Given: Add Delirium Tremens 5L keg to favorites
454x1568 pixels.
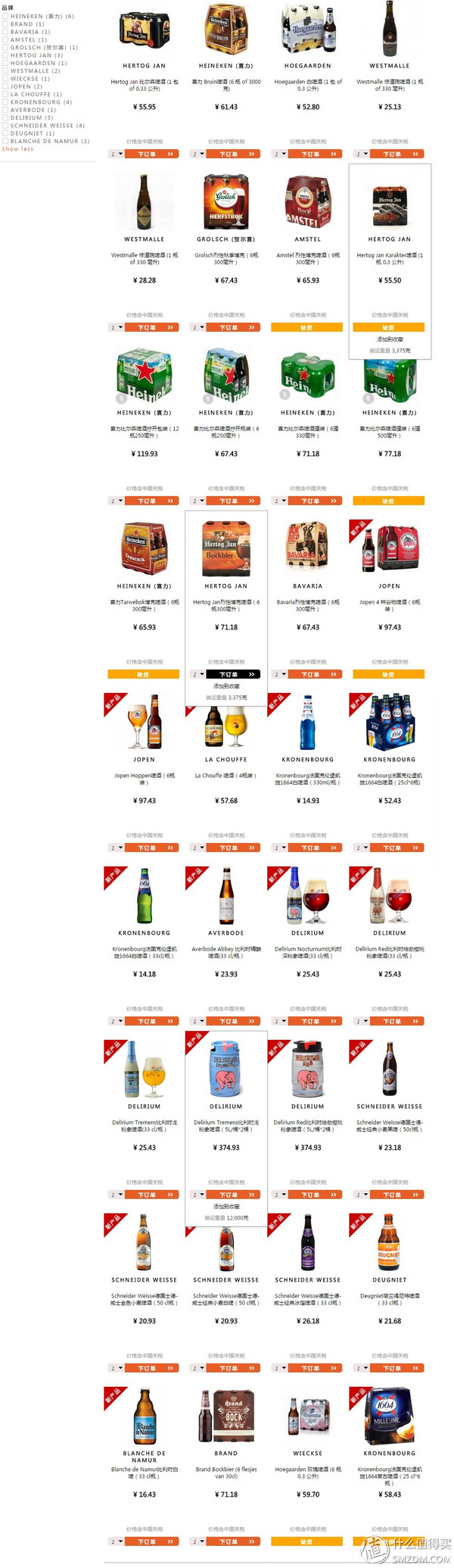Looking at the screenshot, I should pyautogui.click(x=225, y=1206).
